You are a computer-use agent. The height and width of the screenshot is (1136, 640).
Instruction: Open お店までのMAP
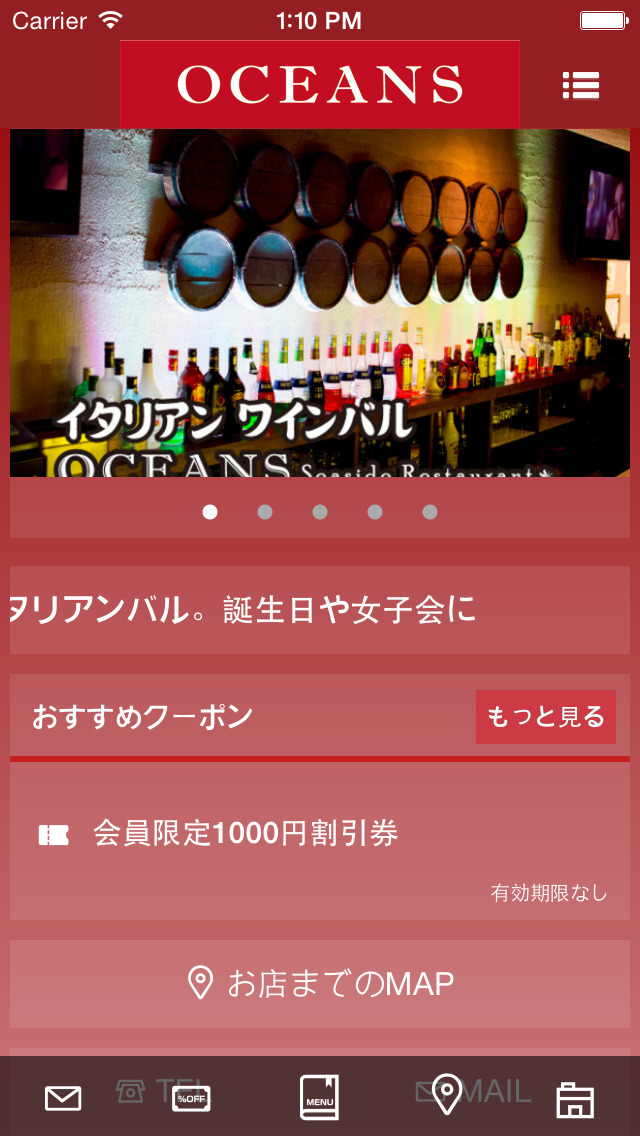[x=320, y=984]
